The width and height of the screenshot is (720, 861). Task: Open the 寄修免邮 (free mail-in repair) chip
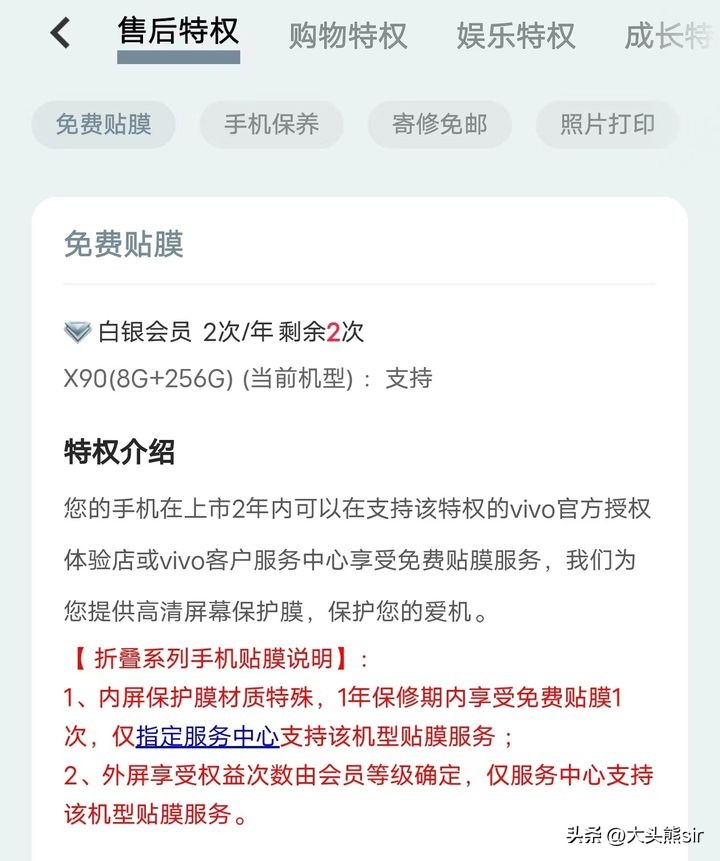(440, 125)
